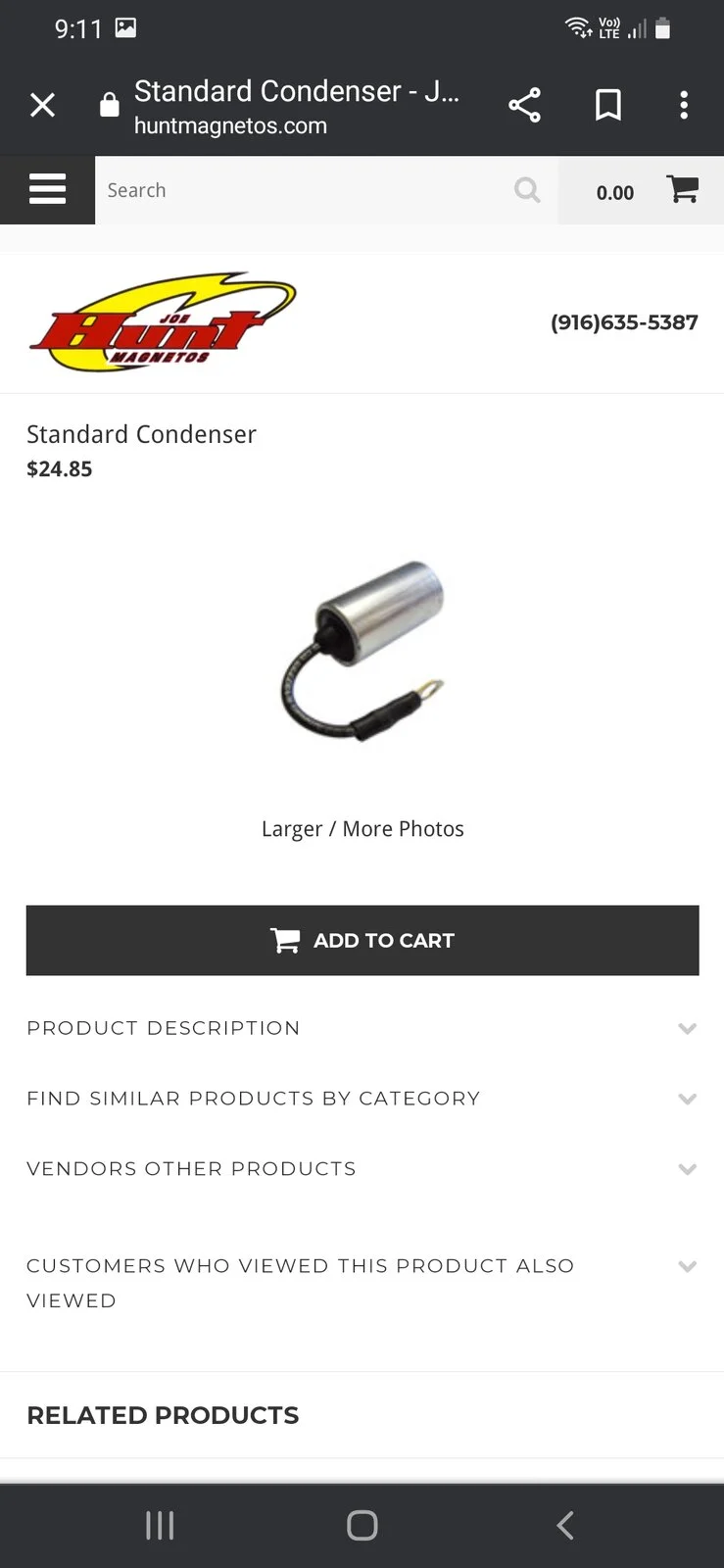
Task: Call the (916)635-5387 phone number
Action: pyautogui.click(x=624, y=322)
